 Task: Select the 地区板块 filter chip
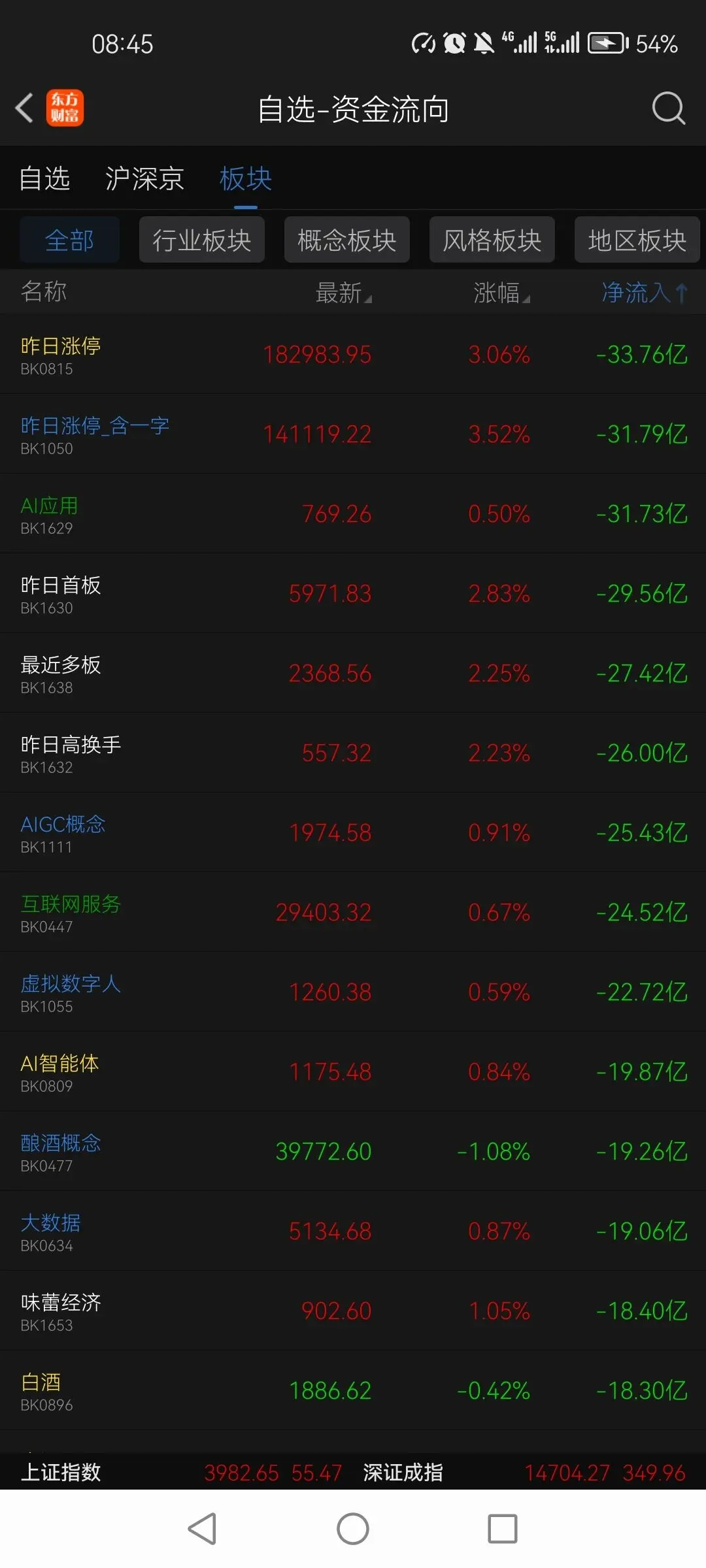tap(637, 240)
